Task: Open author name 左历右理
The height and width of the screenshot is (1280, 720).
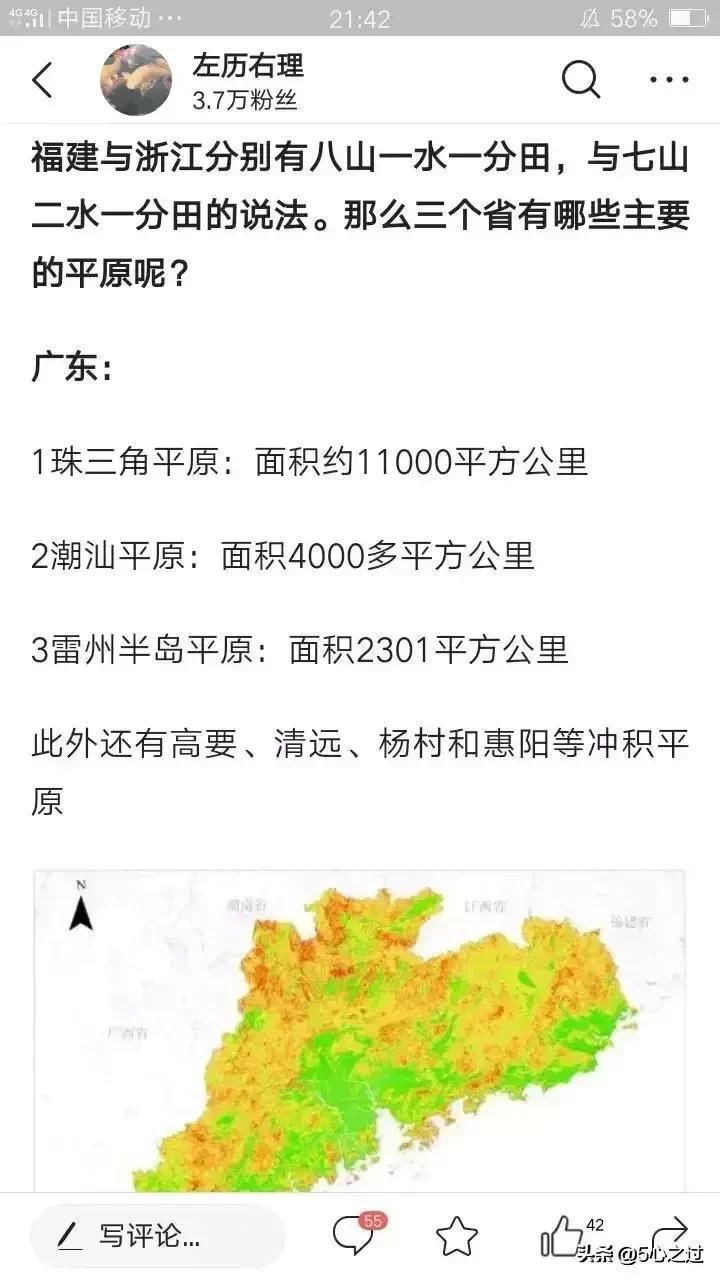Action: 248,66
